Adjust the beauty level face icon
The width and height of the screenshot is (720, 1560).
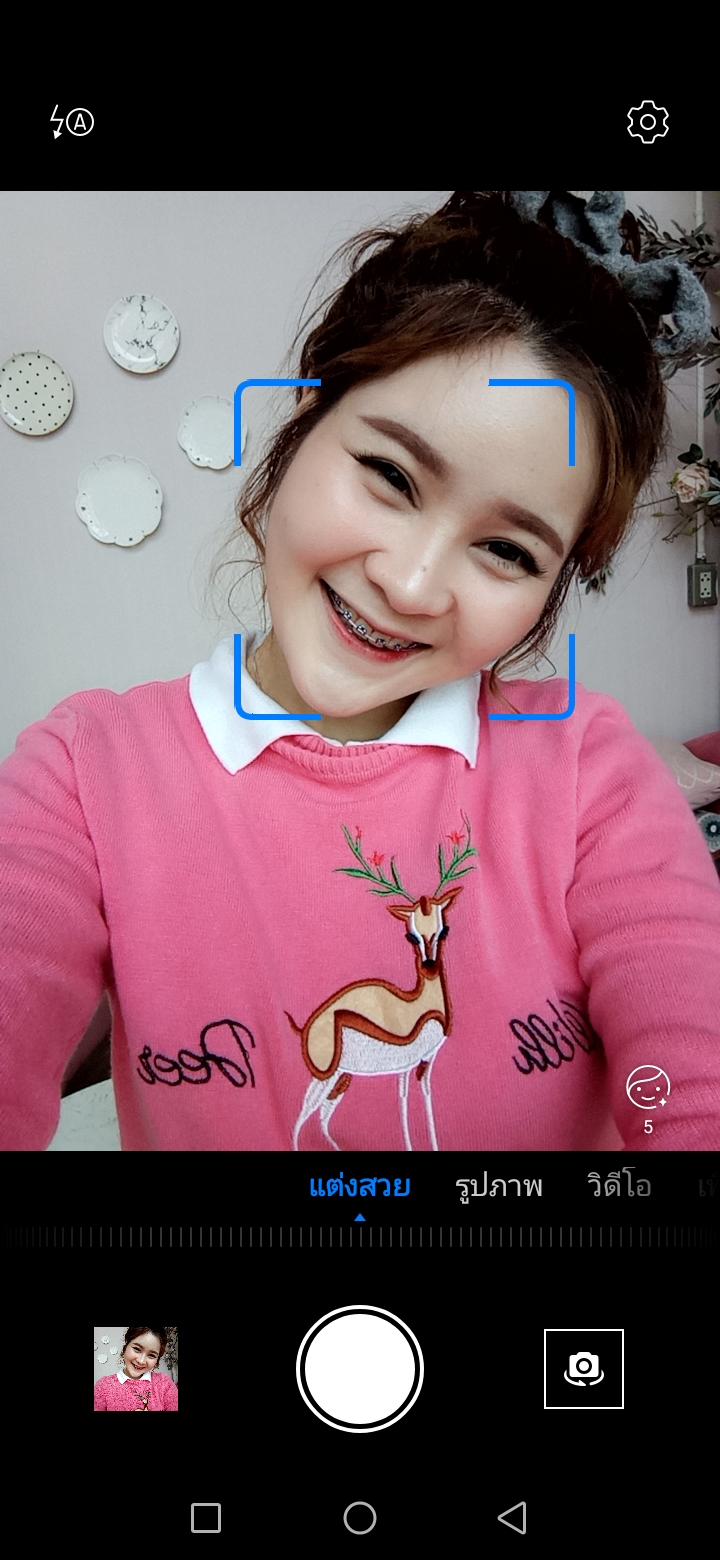click(x=647, y=1087)
